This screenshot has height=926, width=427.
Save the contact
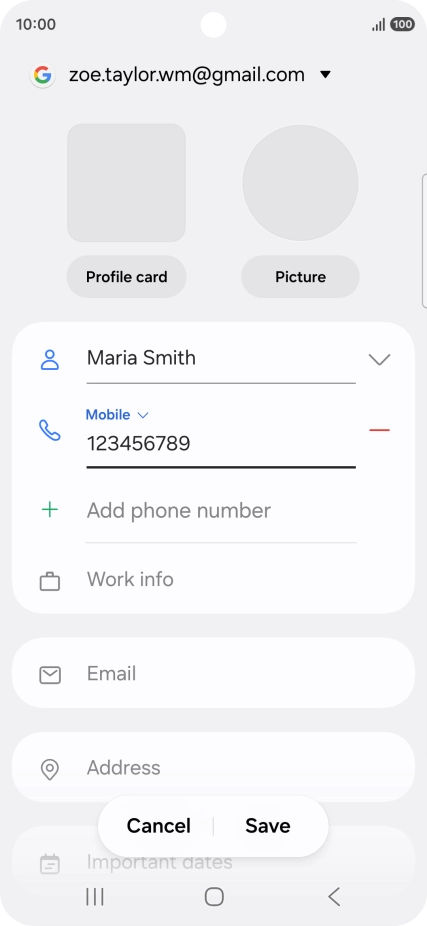pyautogui.click(x=268, y=826)
